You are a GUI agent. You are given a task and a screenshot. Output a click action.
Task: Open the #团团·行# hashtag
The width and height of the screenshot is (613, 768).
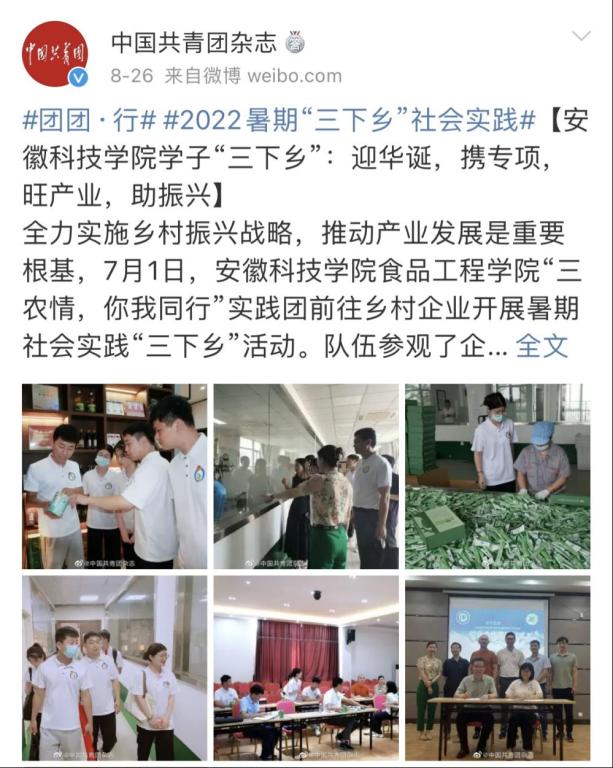[88, 122]
